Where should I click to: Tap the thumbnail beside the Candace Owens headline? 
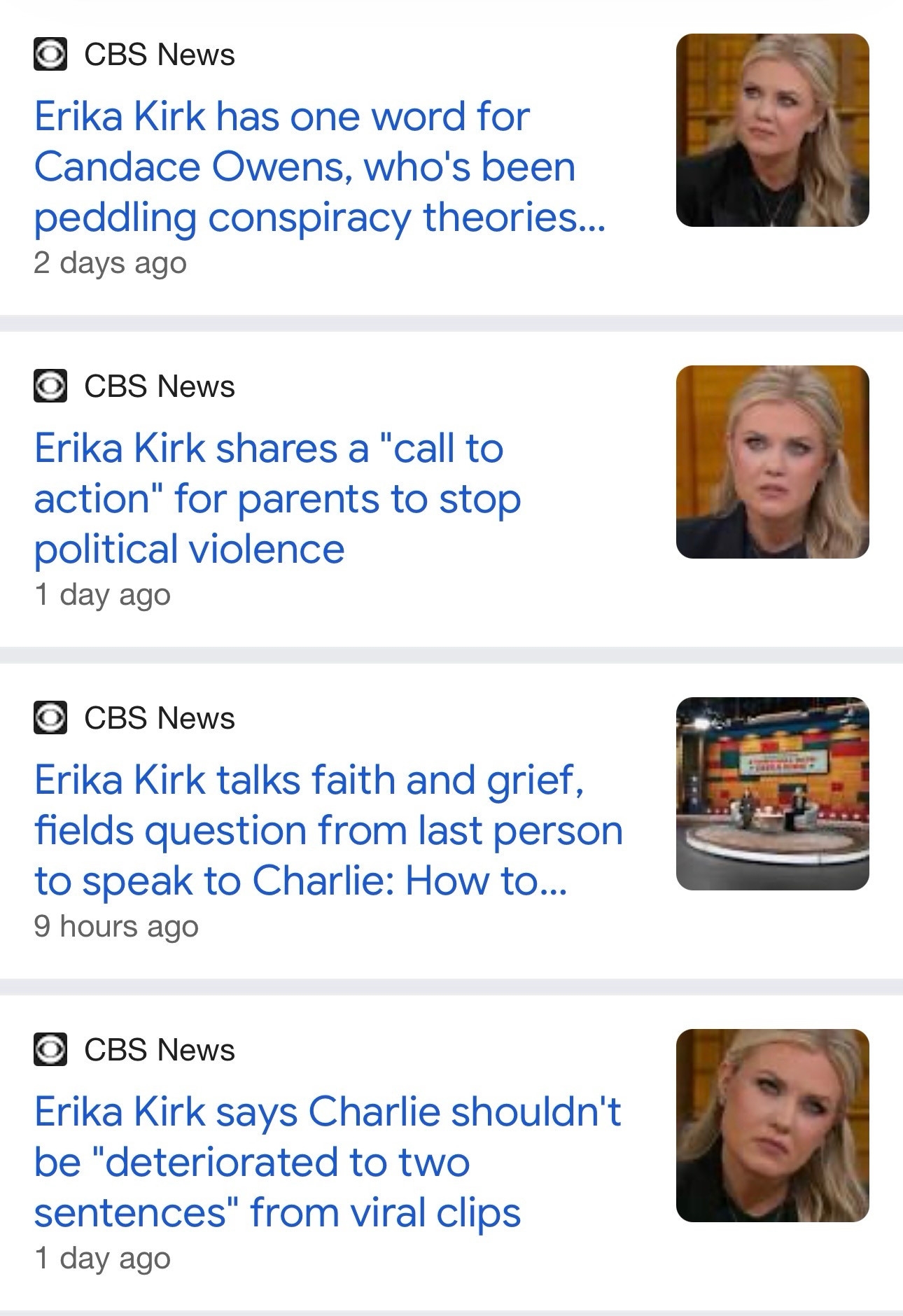[x=772, y=130]
